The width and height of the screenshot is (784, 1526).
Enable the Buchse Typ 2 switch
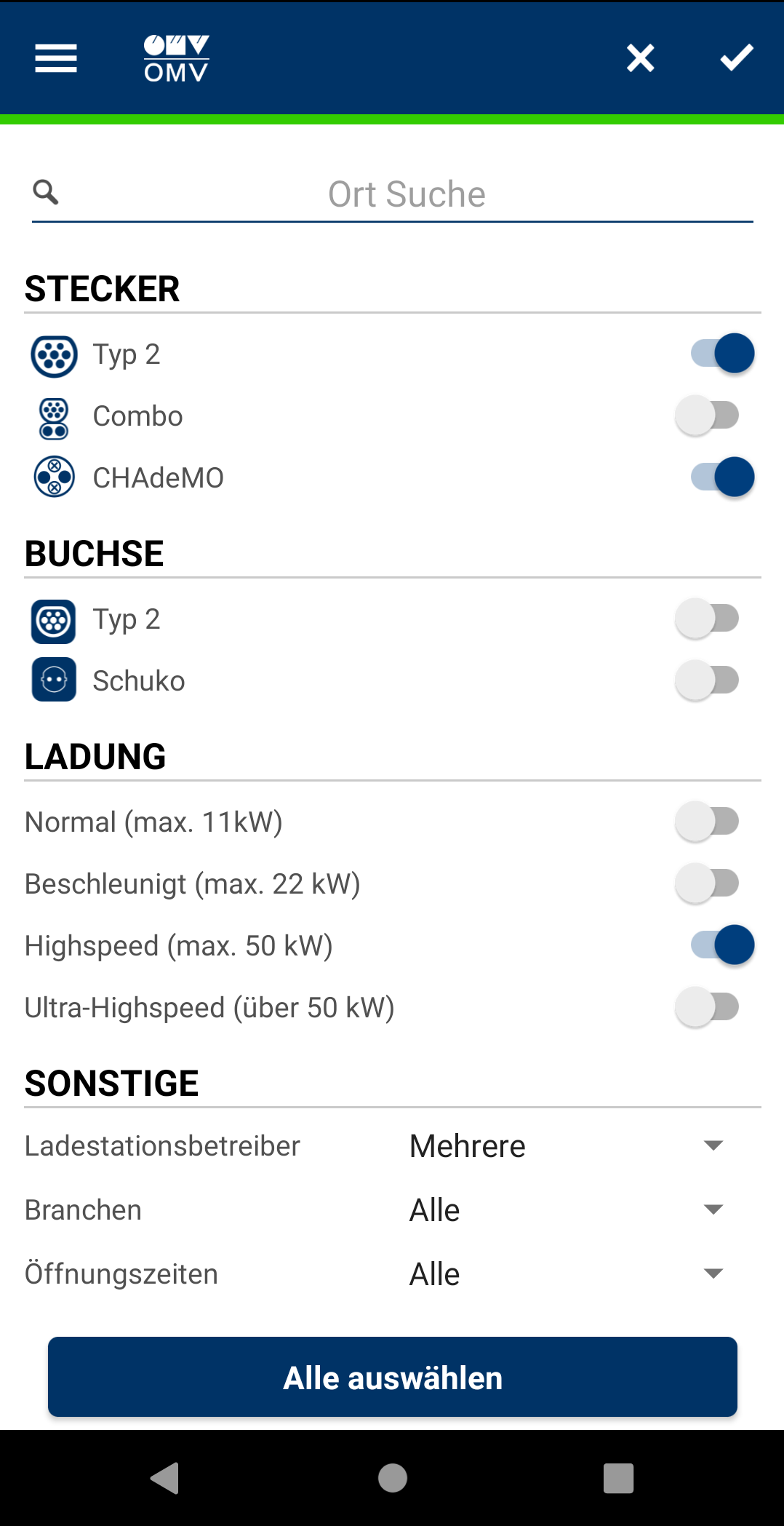tap(708, 619)
